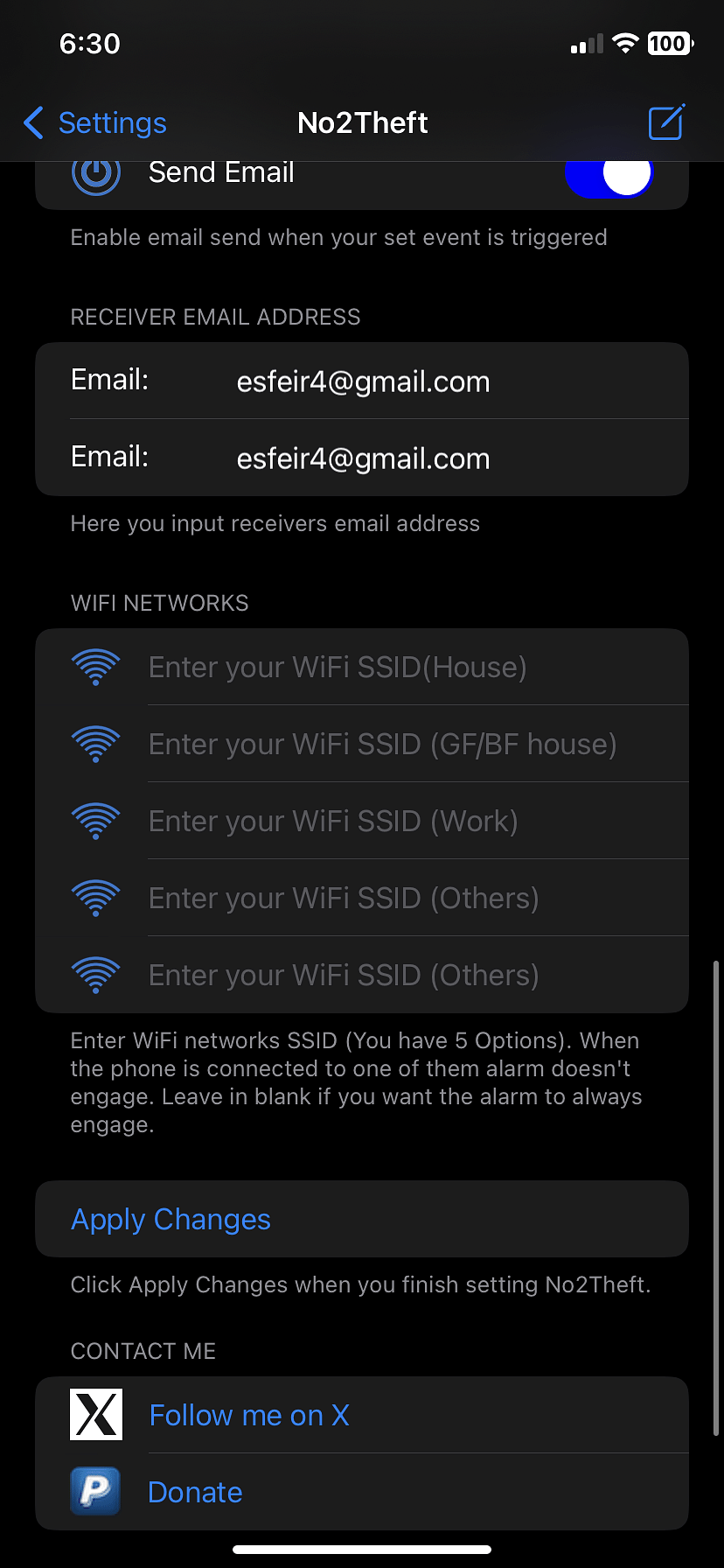
Task: Tap the compose icon in the top bar
Action: pos(666,122)
